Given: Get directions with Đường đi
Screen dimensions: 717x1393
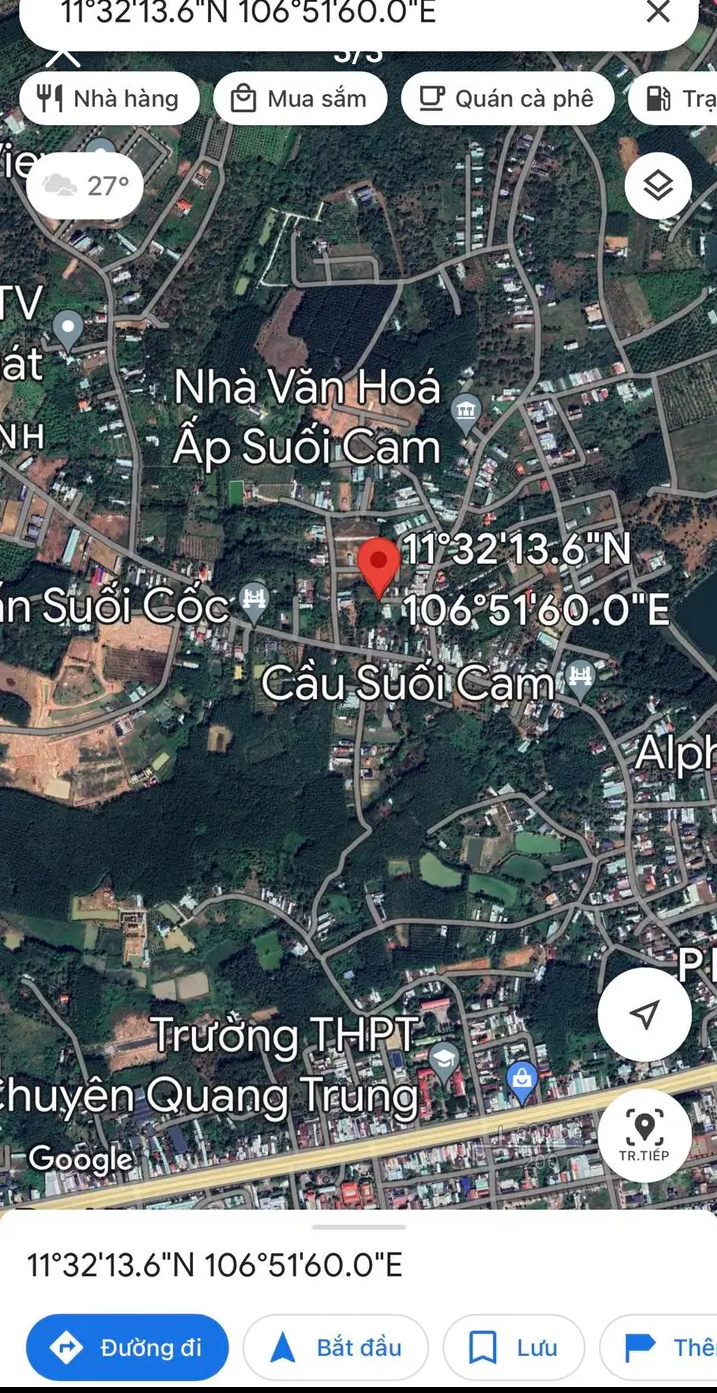Looking at the screenshot, I should (x=127, y=1347).
